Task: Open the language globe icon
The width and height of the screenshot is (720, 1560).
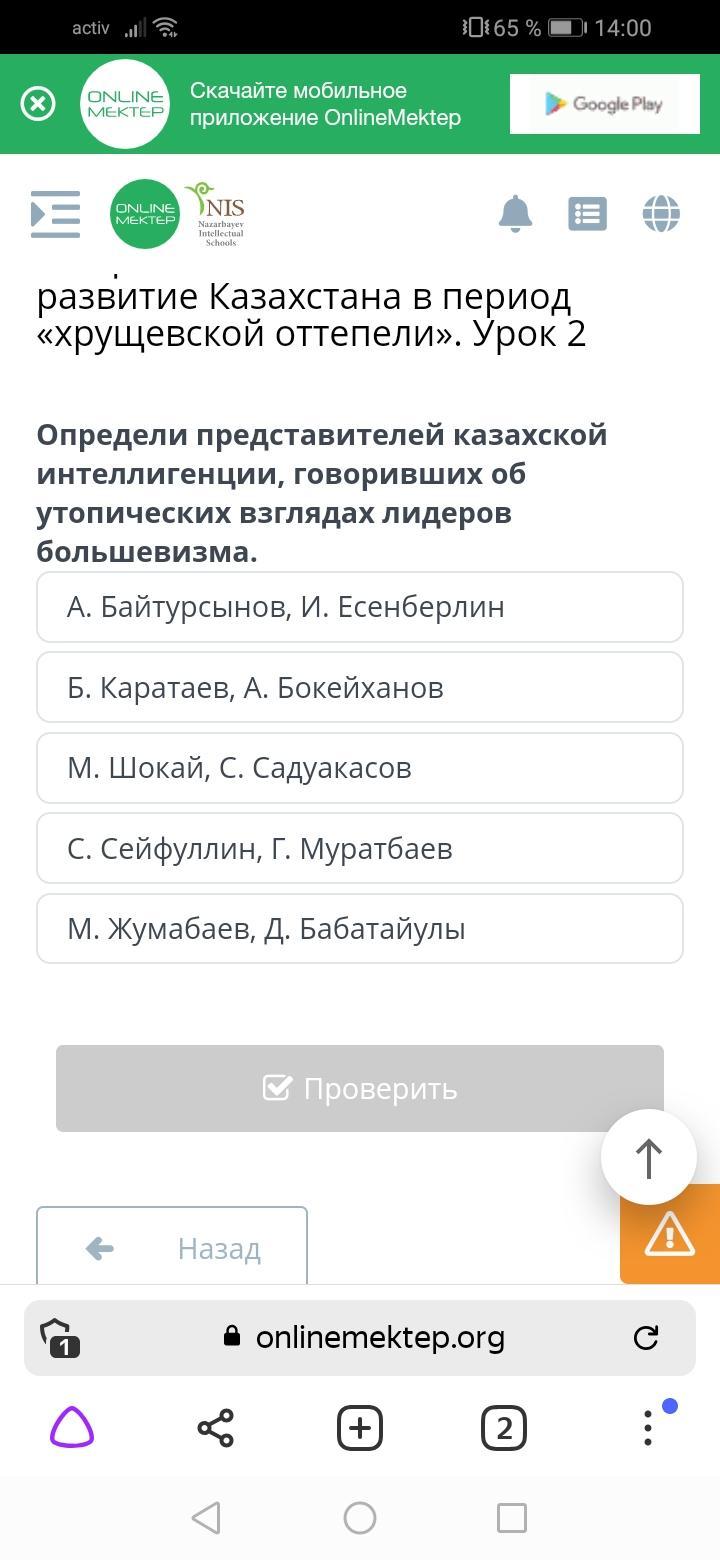Action: 661,213
